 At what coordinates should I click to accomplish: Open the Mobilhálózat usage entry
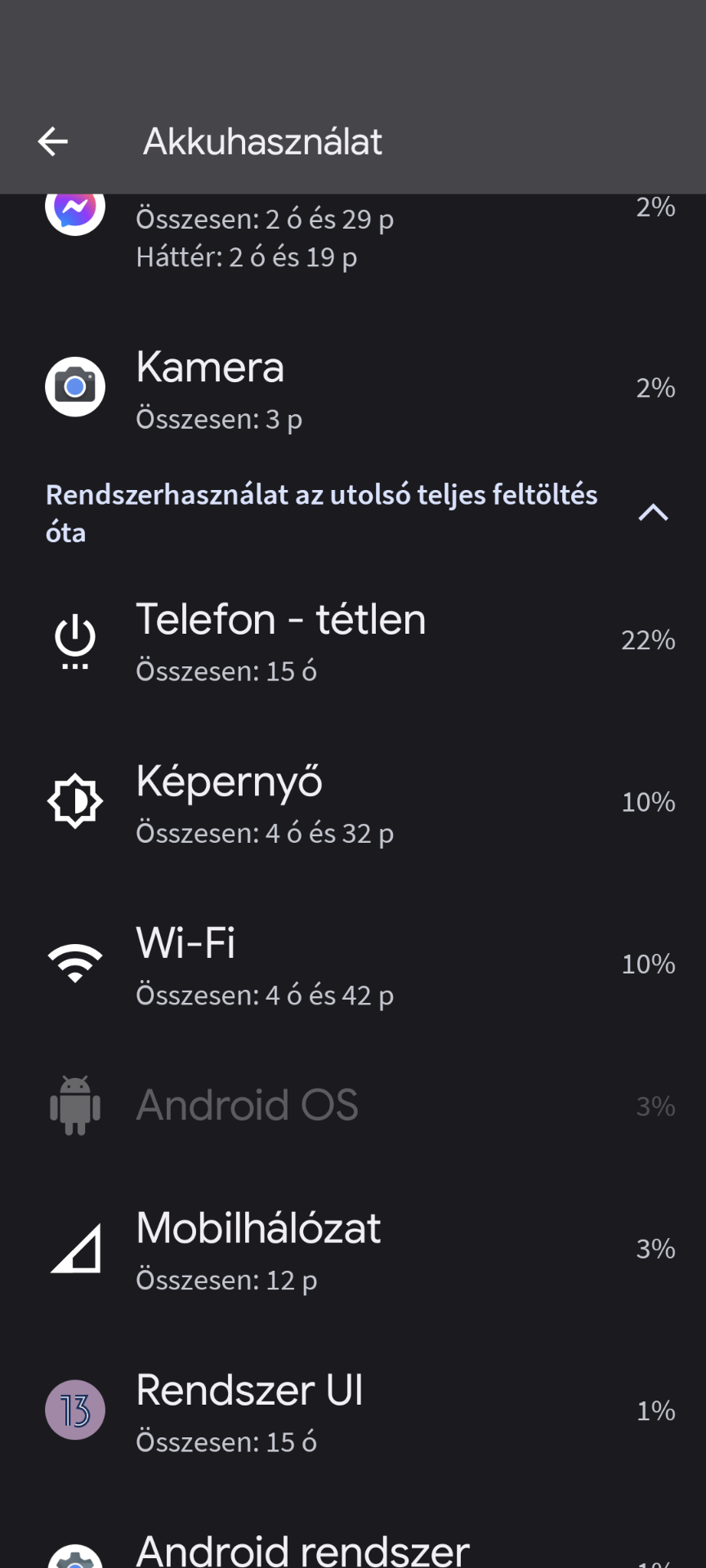point(353,1249)
